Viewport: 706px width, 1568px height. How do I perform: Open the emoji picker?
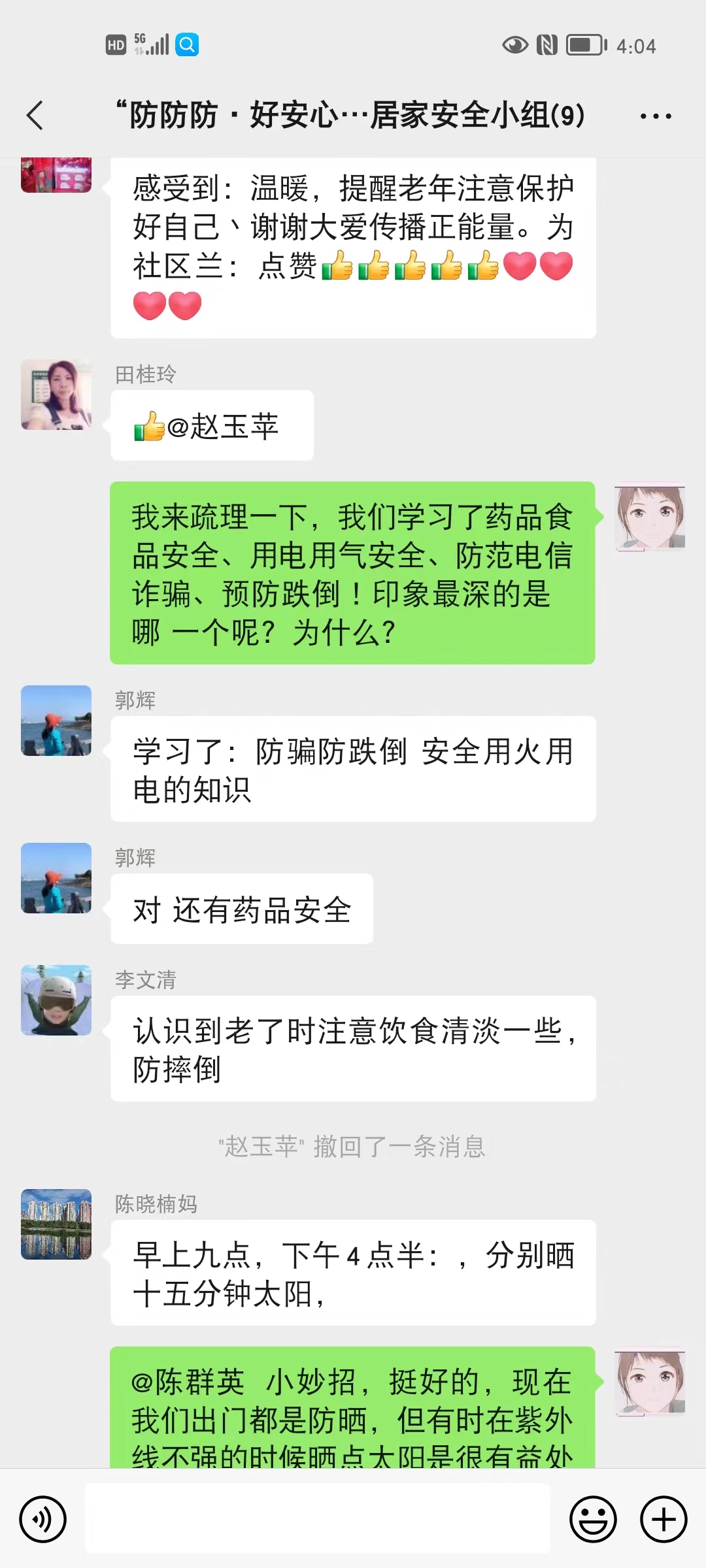[593, 1519]
